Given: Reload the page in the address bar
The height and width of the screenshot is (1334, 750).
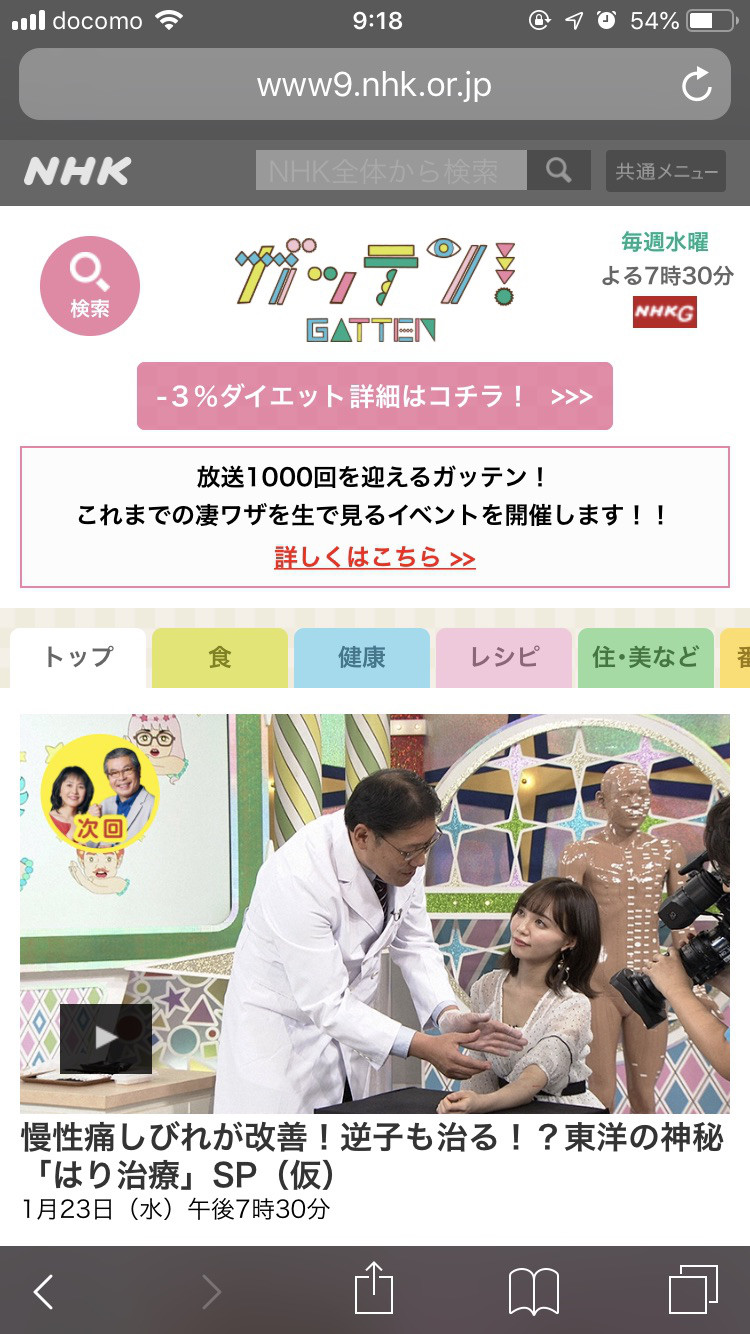Looking at the screenshot, I should click(x=696, y=85).
